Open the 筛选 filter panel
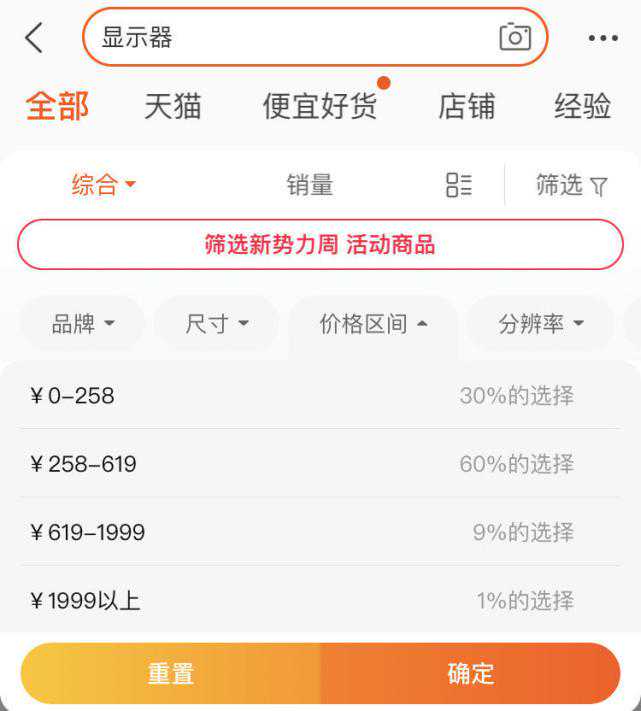This screenshot has width=641, height=711. [571, 185]
